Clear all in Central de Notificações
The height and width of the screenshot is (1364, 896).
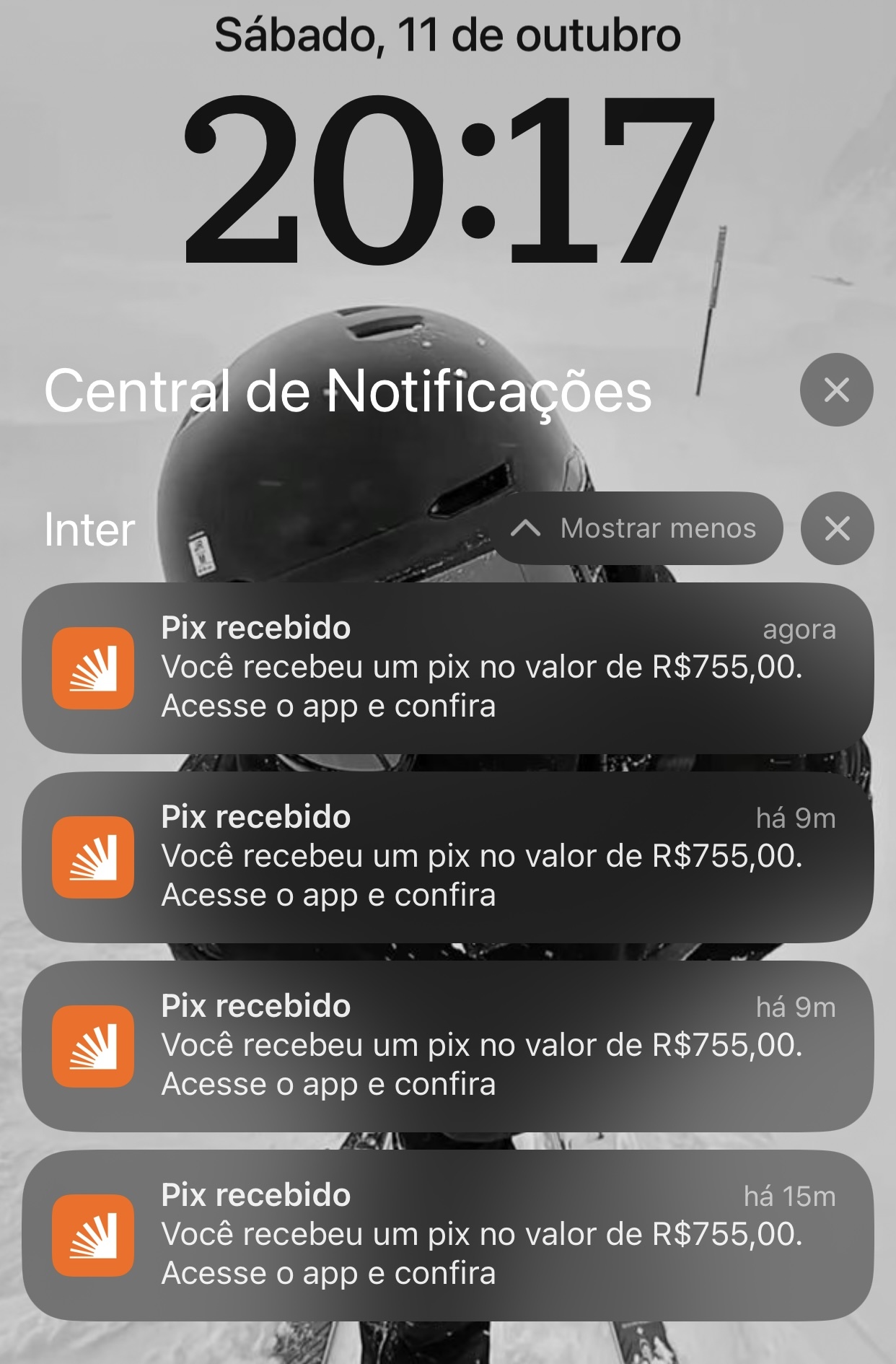[836, 390]
